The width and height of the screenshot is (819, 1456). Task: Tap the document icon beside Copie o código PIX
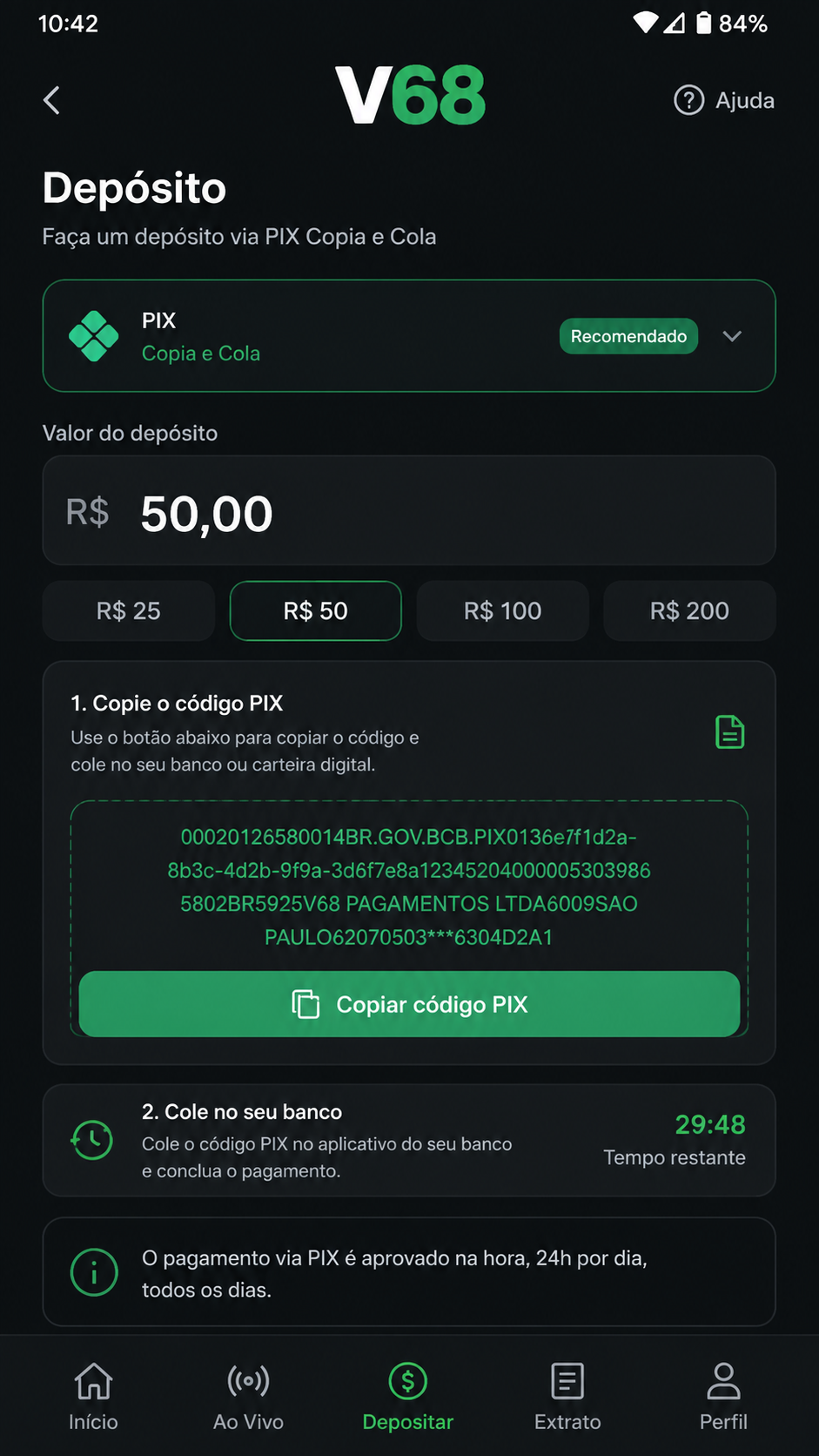(729, 732)
